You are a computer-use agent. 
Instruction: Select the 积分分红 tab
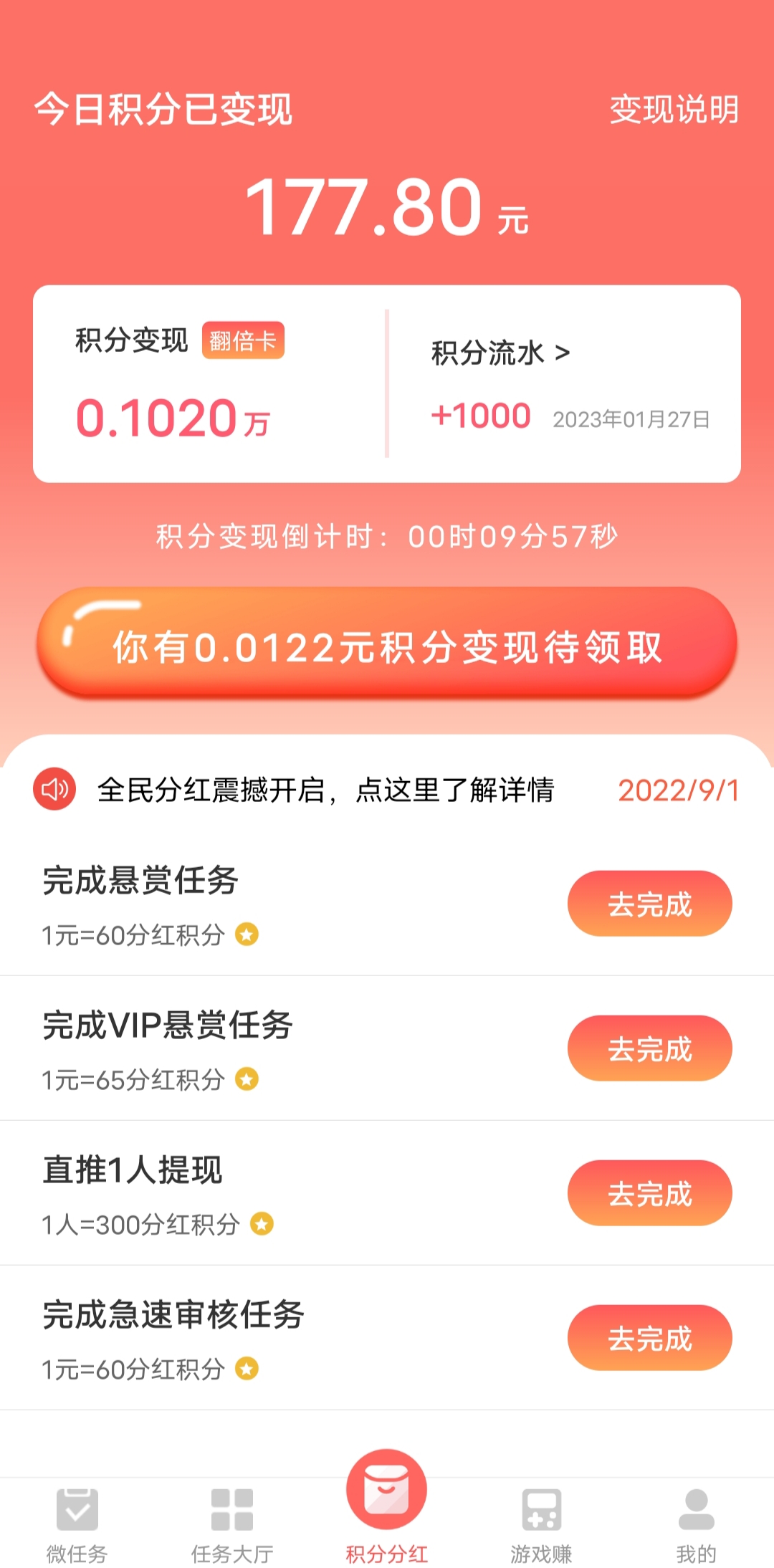coord(387,1509)
